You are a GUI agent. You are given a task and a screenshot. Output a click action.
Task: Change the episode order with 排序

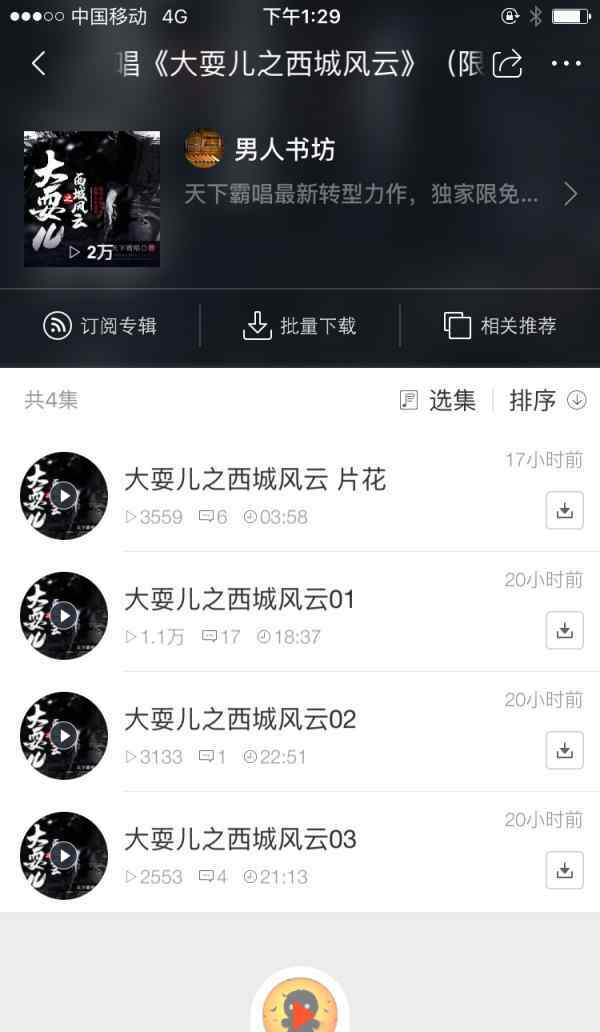(547, 401)
